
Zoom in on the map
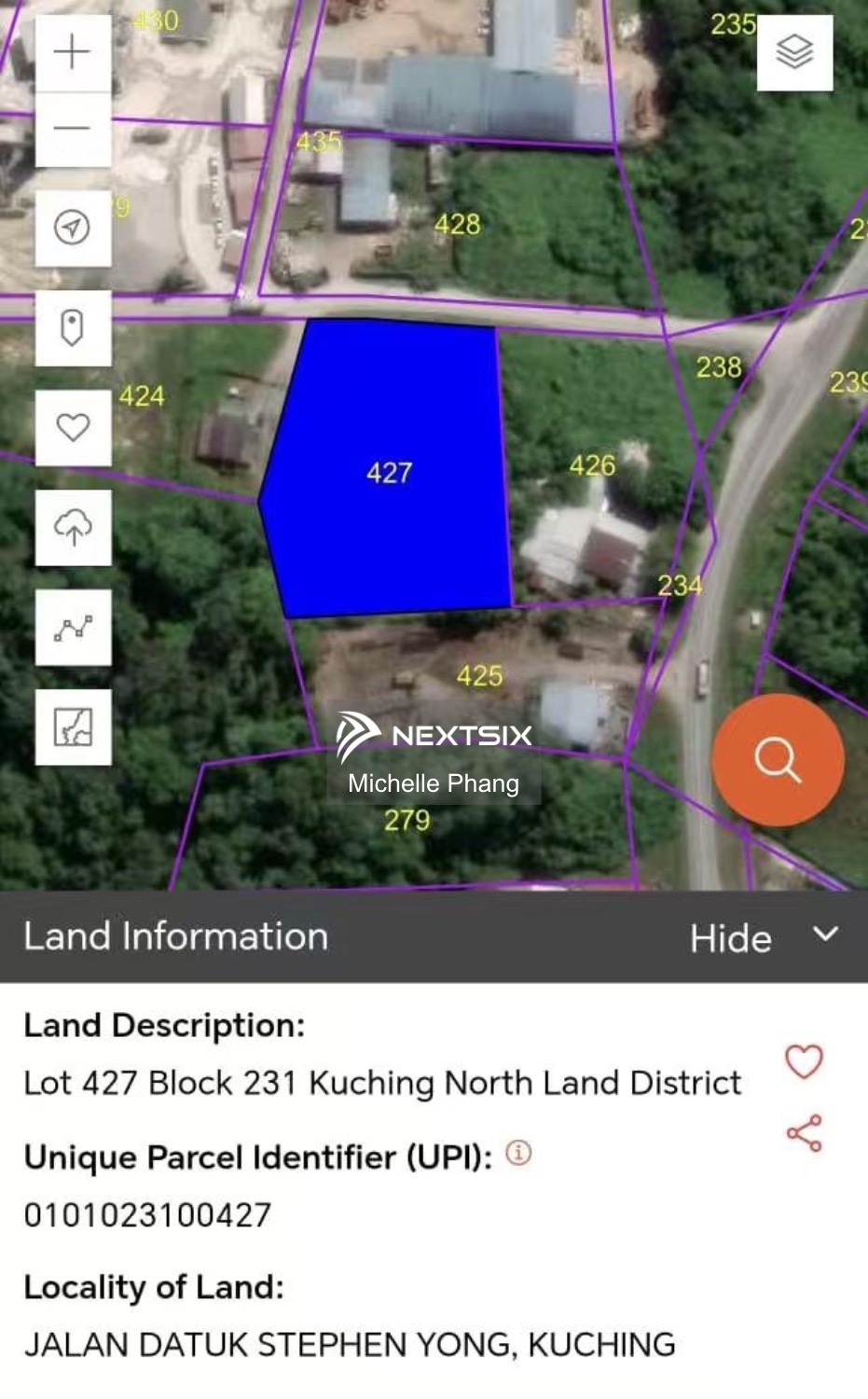pyautogui.click(x=73, y=52)
